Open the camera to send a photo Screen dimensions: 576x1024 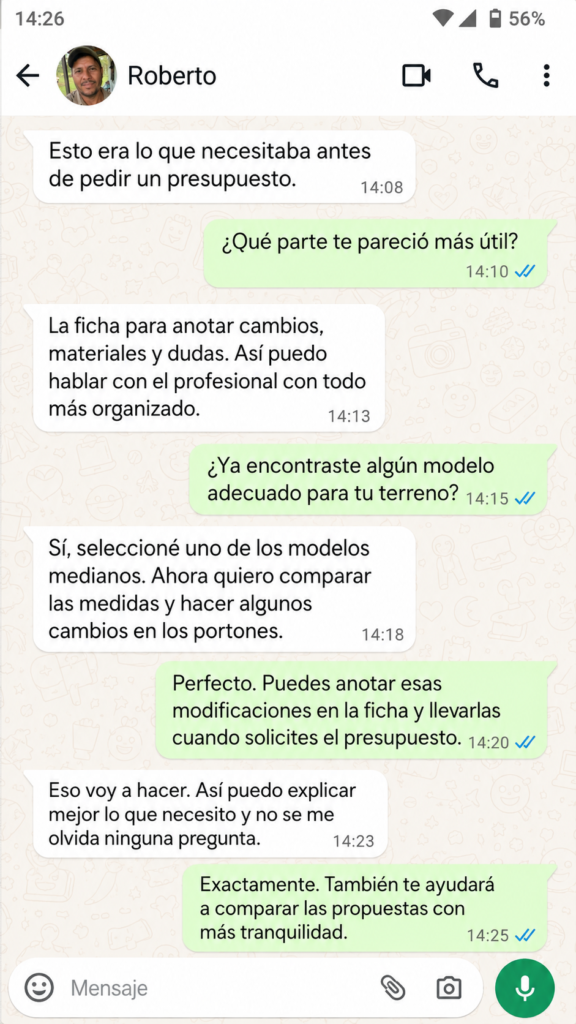(x=449, y=987)
